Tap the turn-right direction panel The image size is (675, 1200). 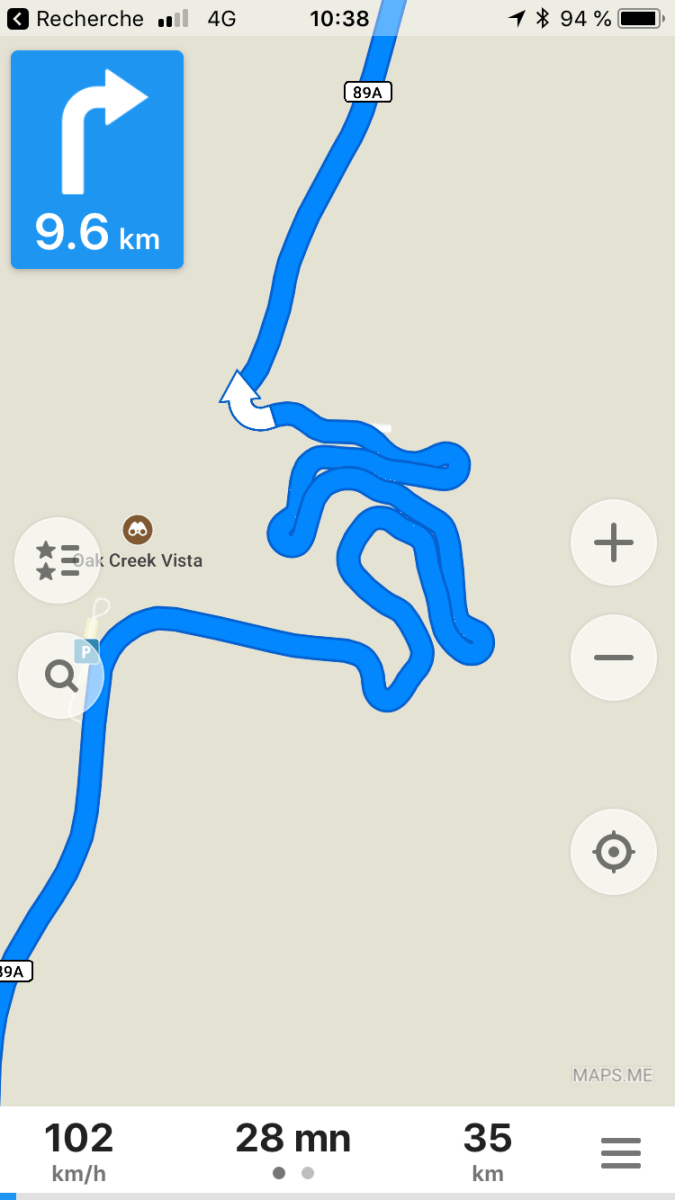97,160
